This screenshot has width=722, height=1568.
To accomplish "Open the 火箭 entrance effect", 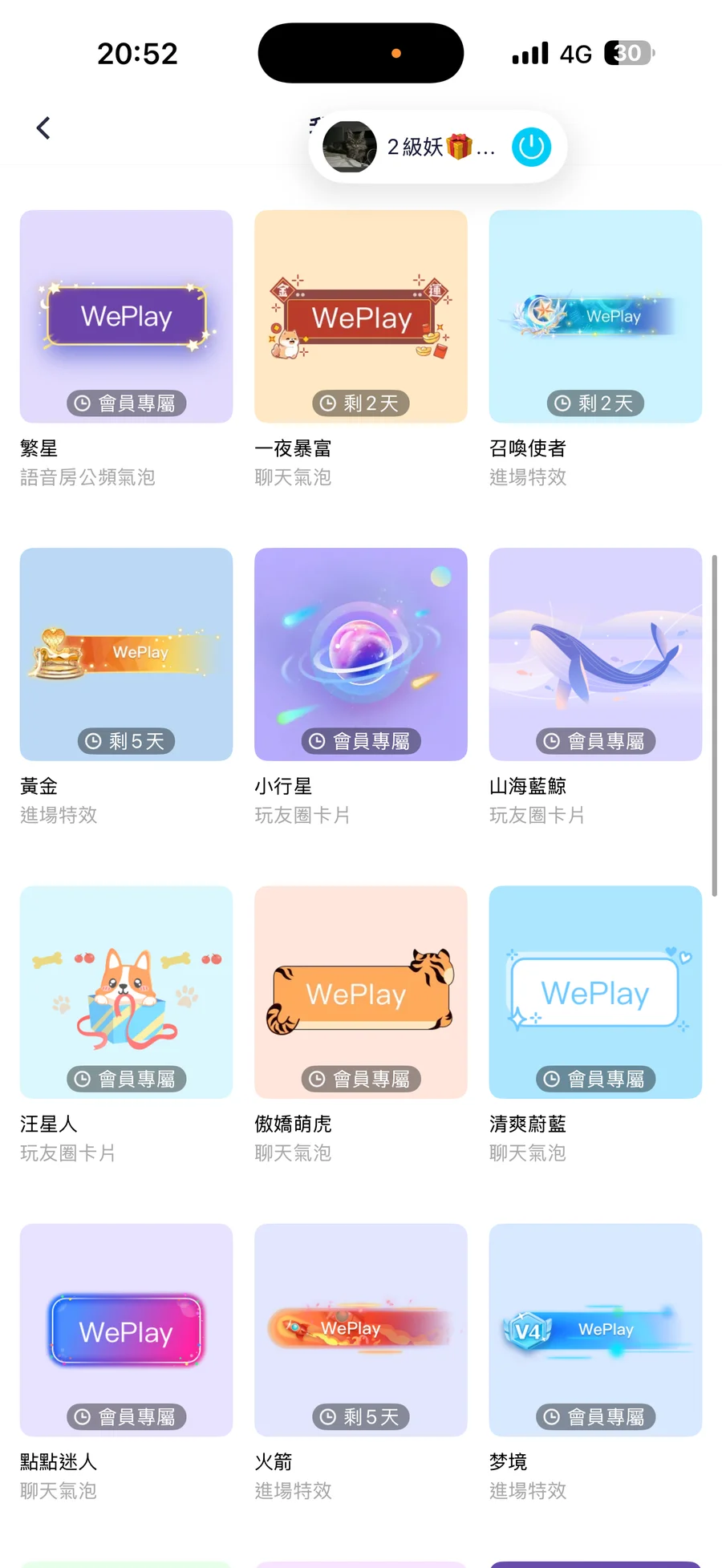I will [x=360, y=1330].
